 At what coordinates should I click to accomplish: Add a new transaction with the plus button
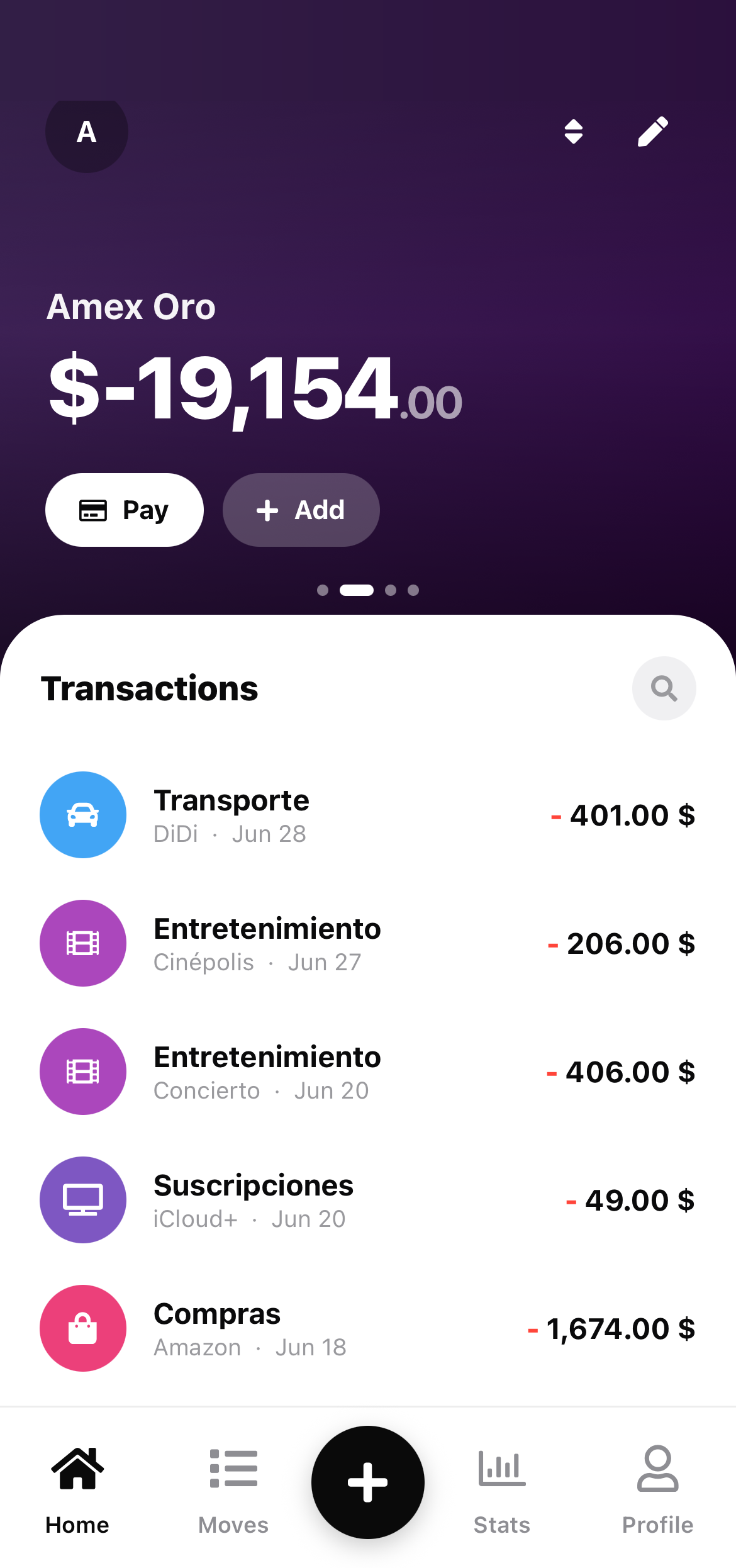pos(368,1482)
